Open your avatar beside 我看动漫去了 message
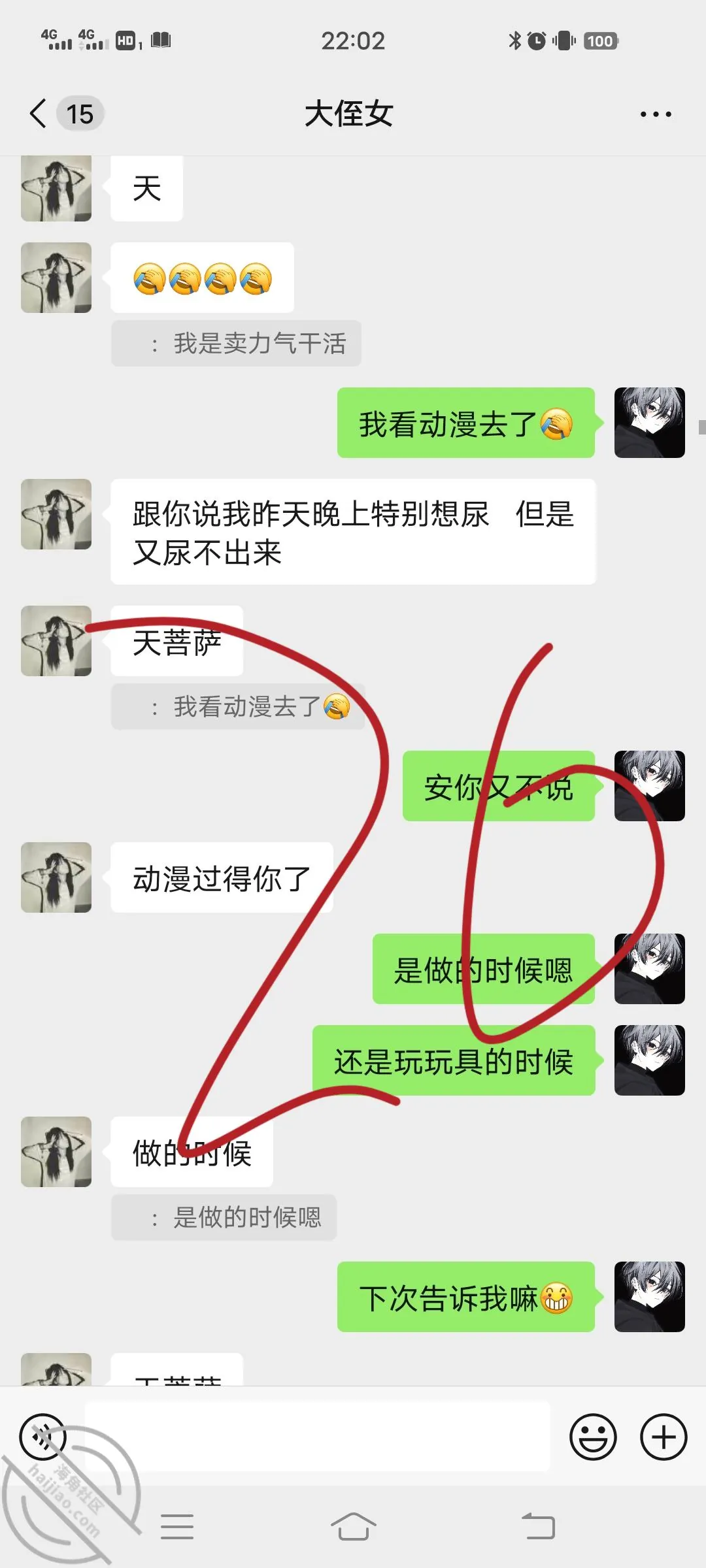Screen dimensions: 706x1568 pos(650,423)
